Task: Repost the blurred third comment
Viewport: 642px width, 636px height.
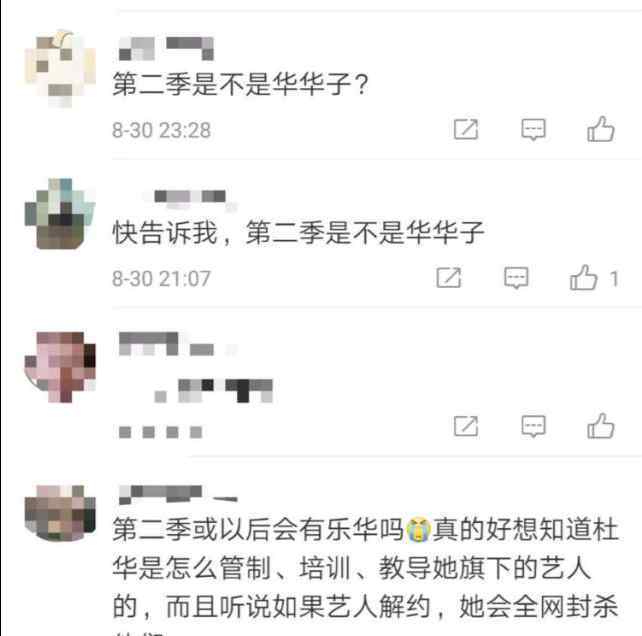Action: (466, 426)
